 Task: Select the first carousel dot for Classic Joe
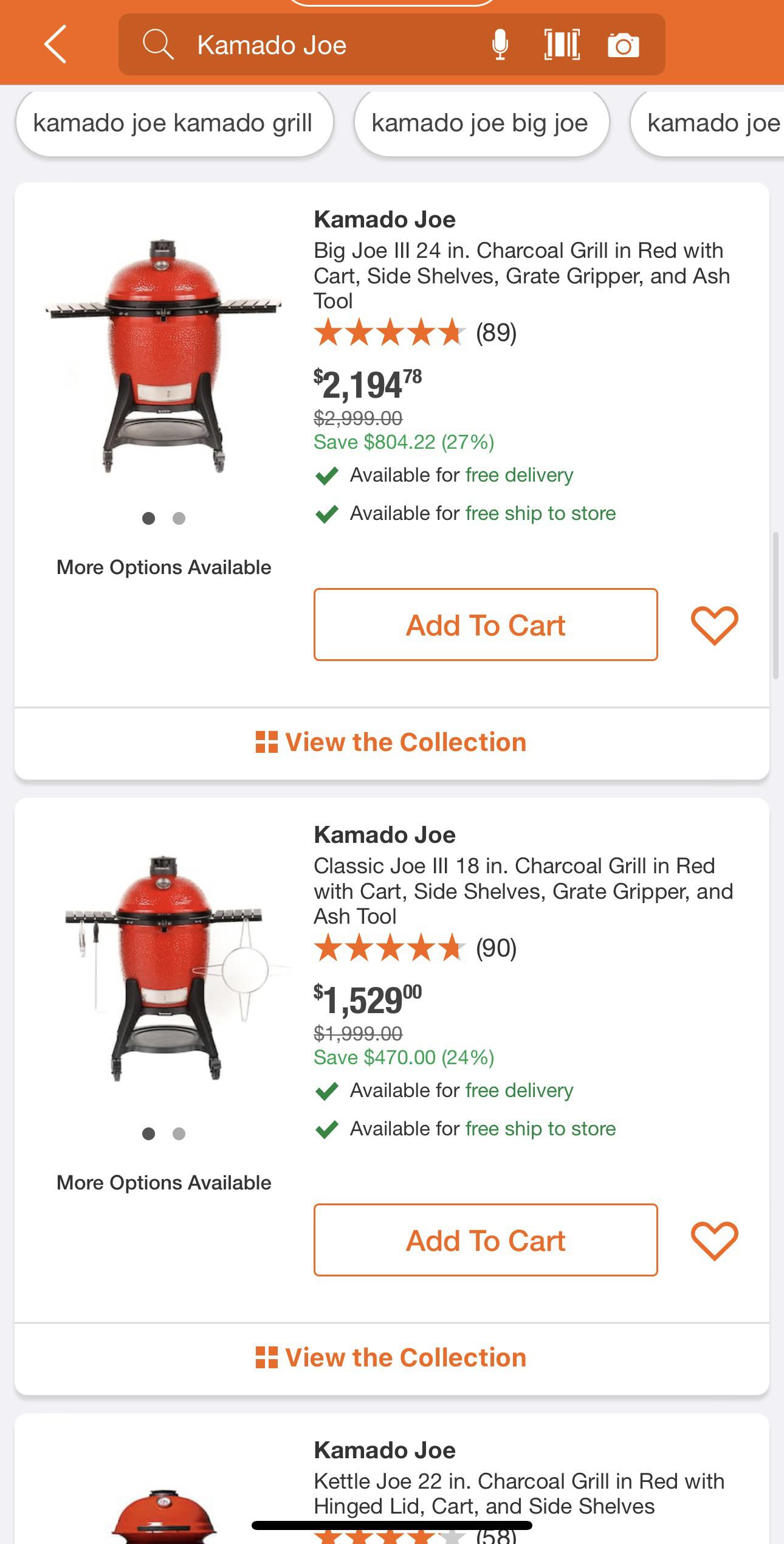point(148,1134)
